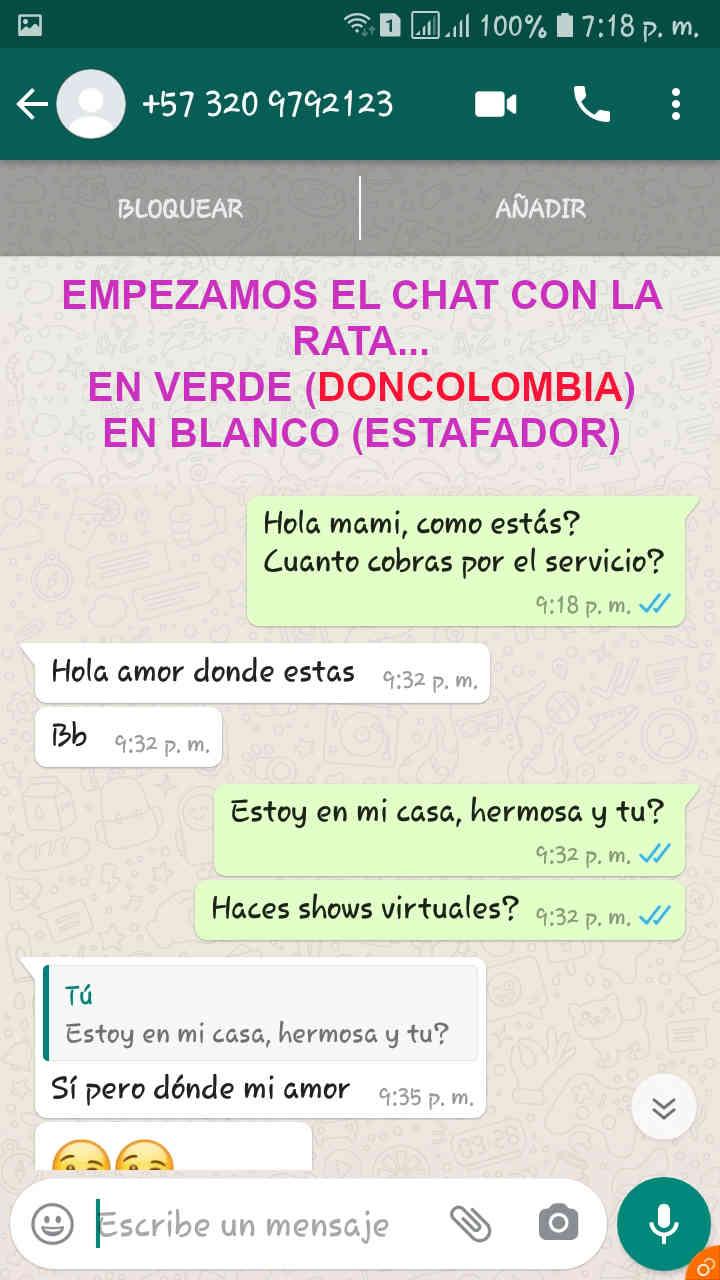Start a voice call

pyautogui.click(x=591, y=104)
